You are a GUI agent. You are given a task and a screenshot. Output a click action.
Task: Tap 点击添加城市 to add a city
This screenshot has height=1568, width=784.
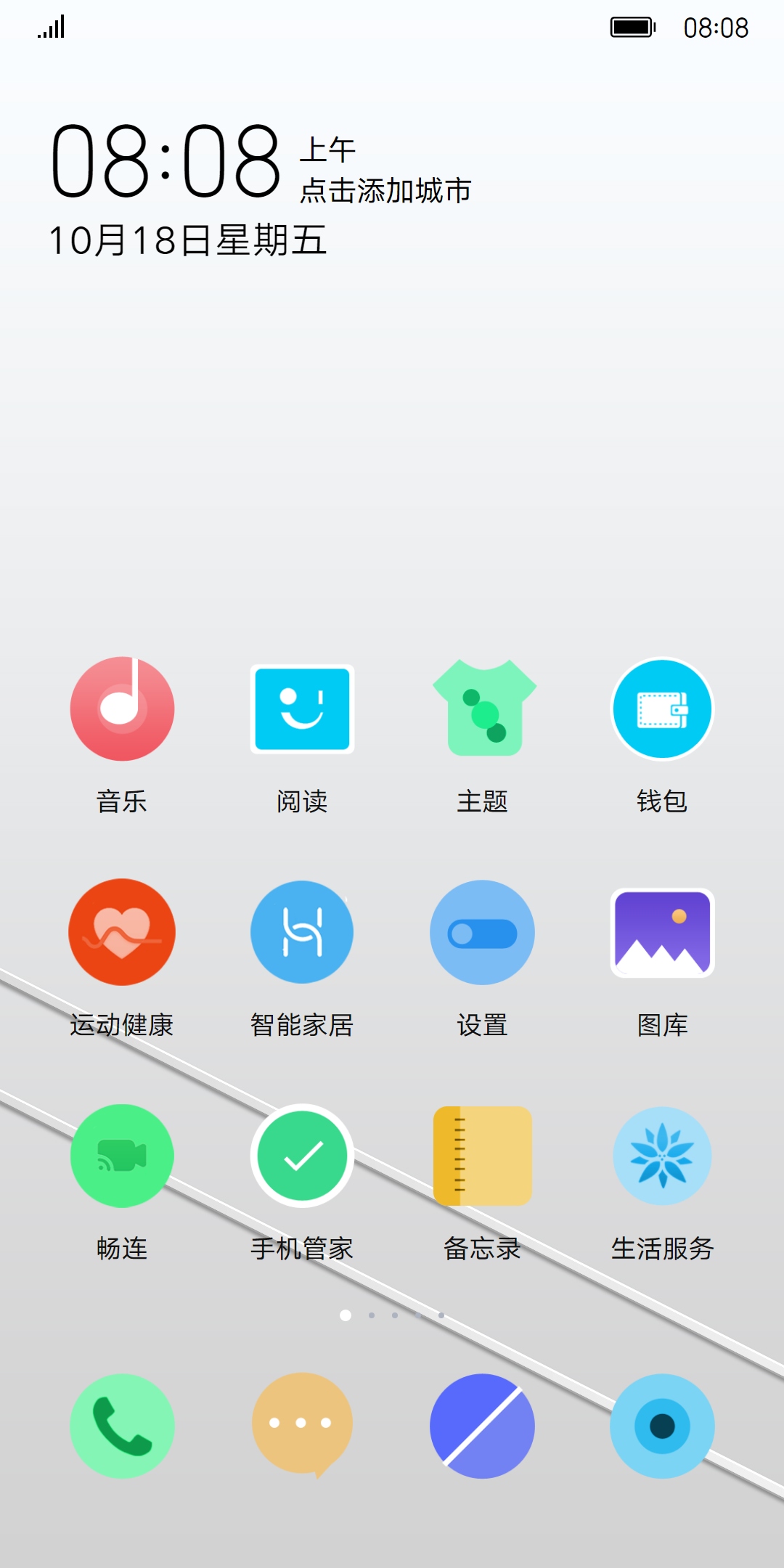[385, 191]
